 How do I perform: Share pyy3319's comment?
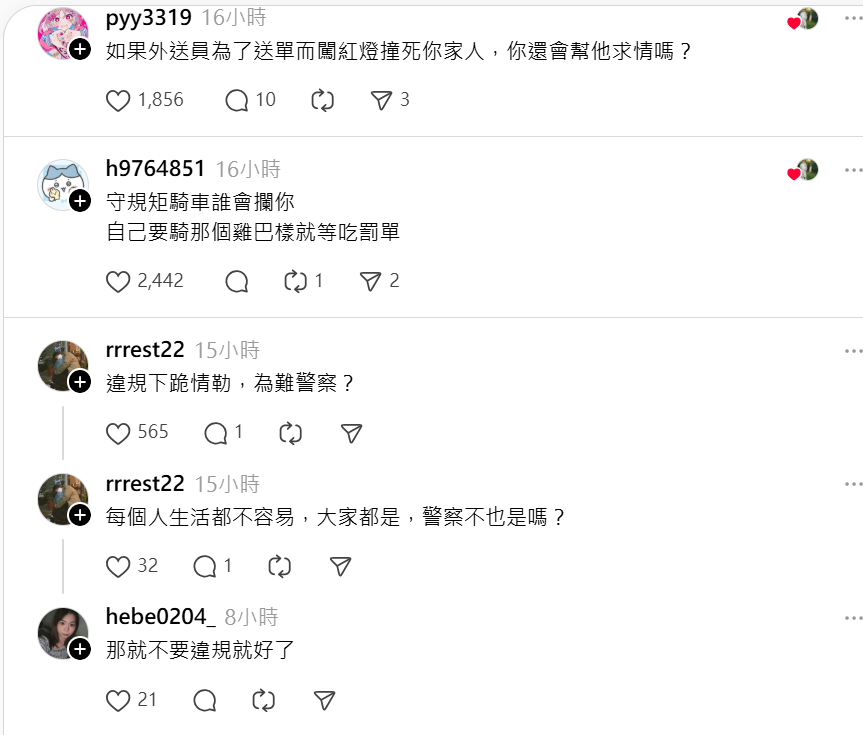coord(381,100)
